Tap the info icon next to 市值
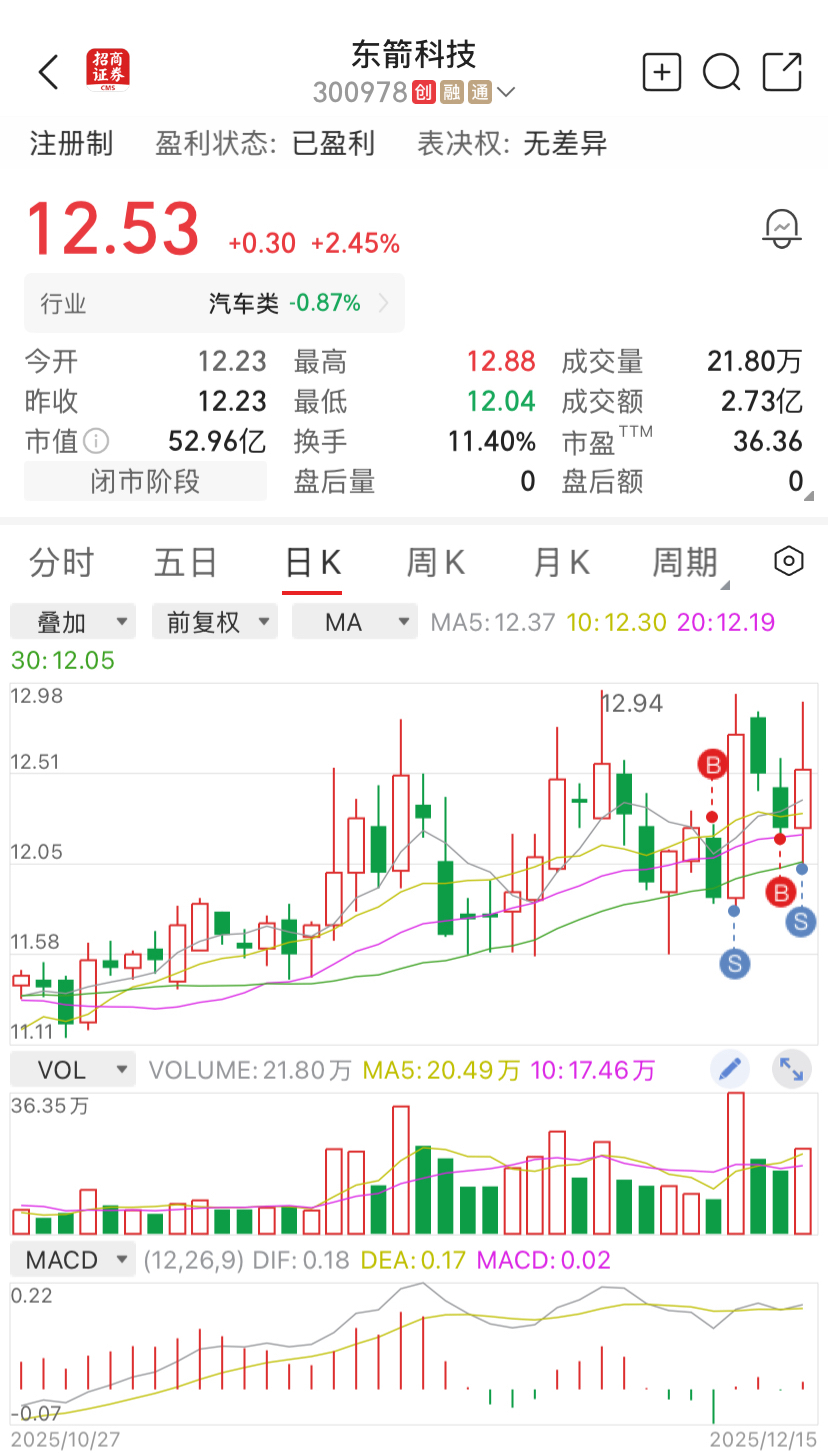Viewport: 828px width, 1453px height. [x=97, y=441]
